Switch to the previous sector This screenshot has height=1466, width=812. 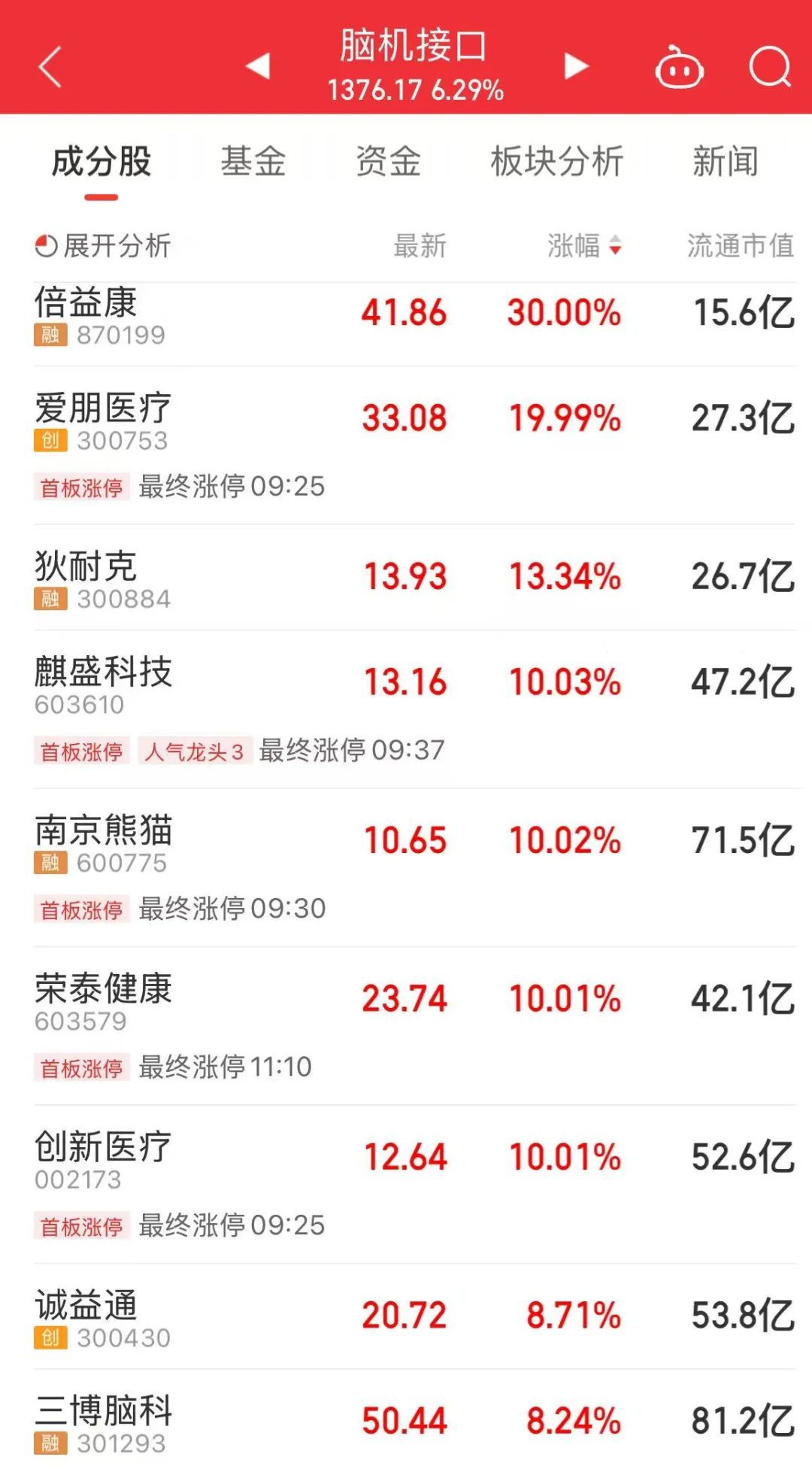(x=259, y=66)
